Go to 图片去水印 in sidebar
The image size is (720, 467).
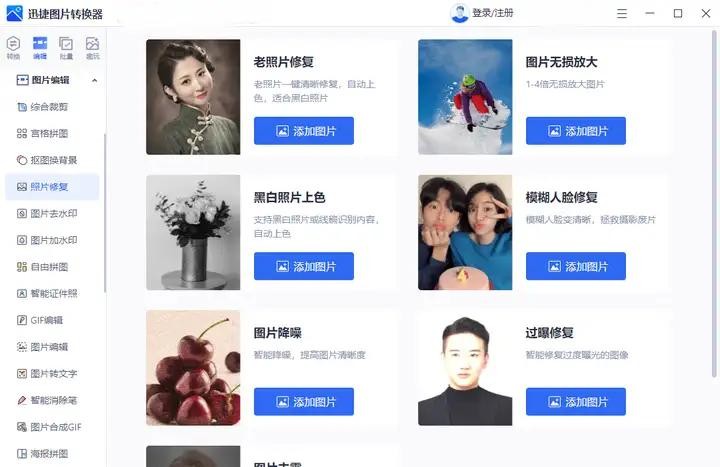53,213
